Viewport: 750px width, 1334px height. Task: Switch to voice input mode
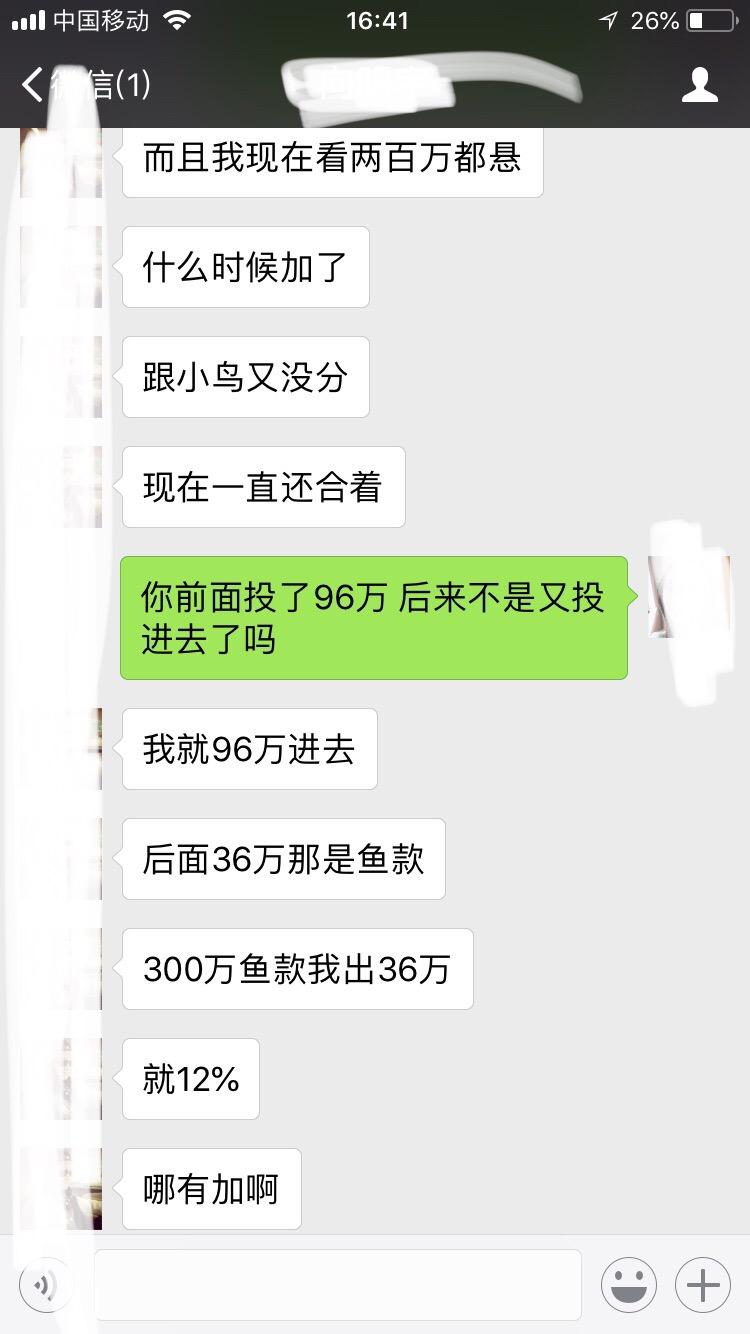pyautogui.click(x=44, y=1285)
